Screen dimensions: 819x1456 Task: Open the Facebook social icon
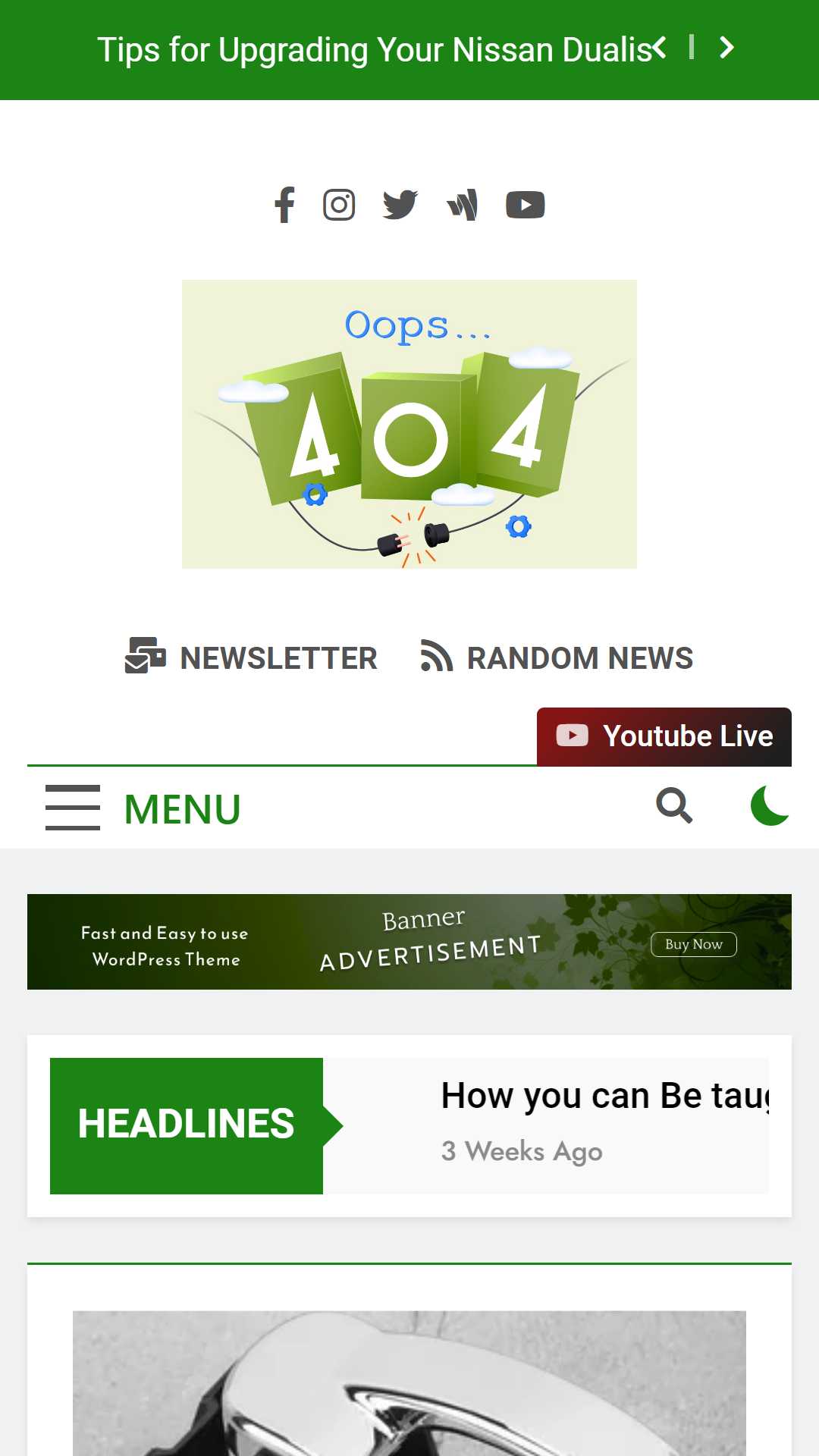(x=284, y=205)
